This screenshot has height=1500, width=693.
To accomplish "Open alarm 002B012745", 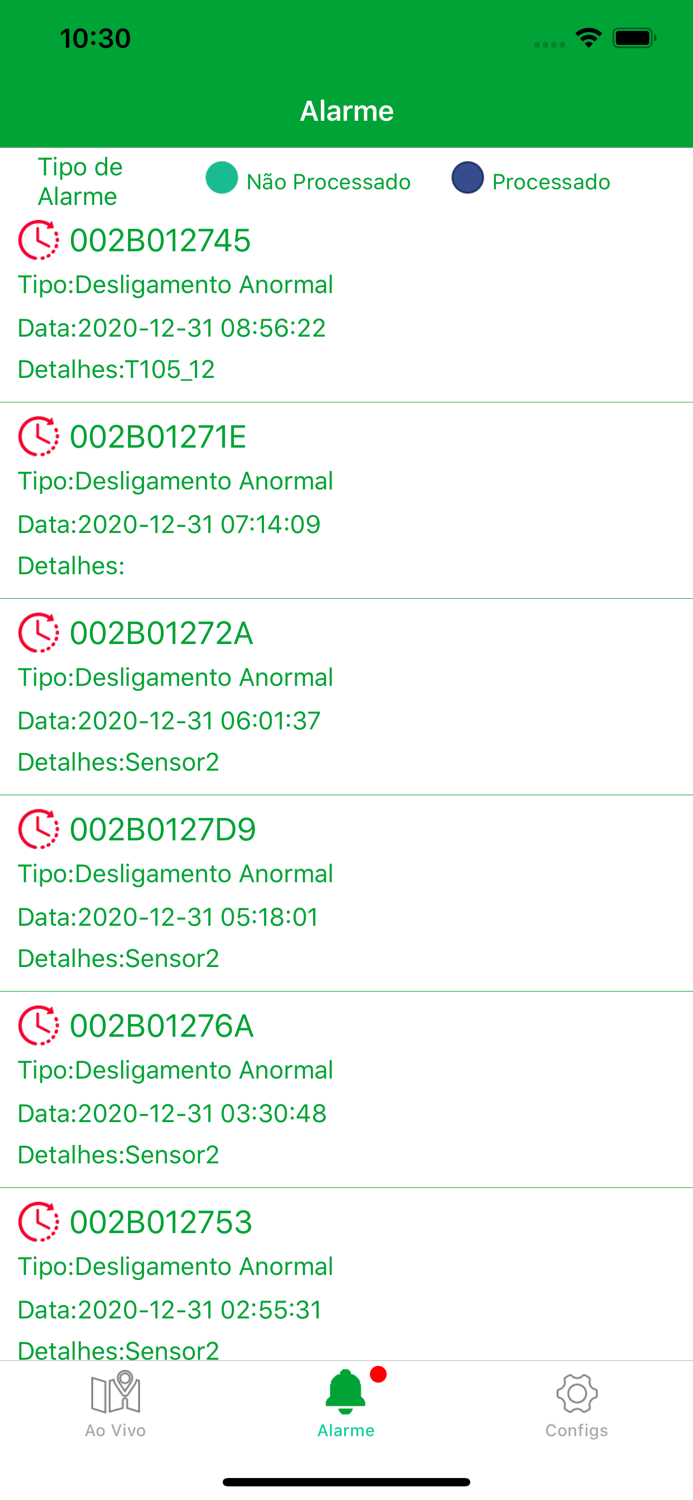I will click(346, 304).
